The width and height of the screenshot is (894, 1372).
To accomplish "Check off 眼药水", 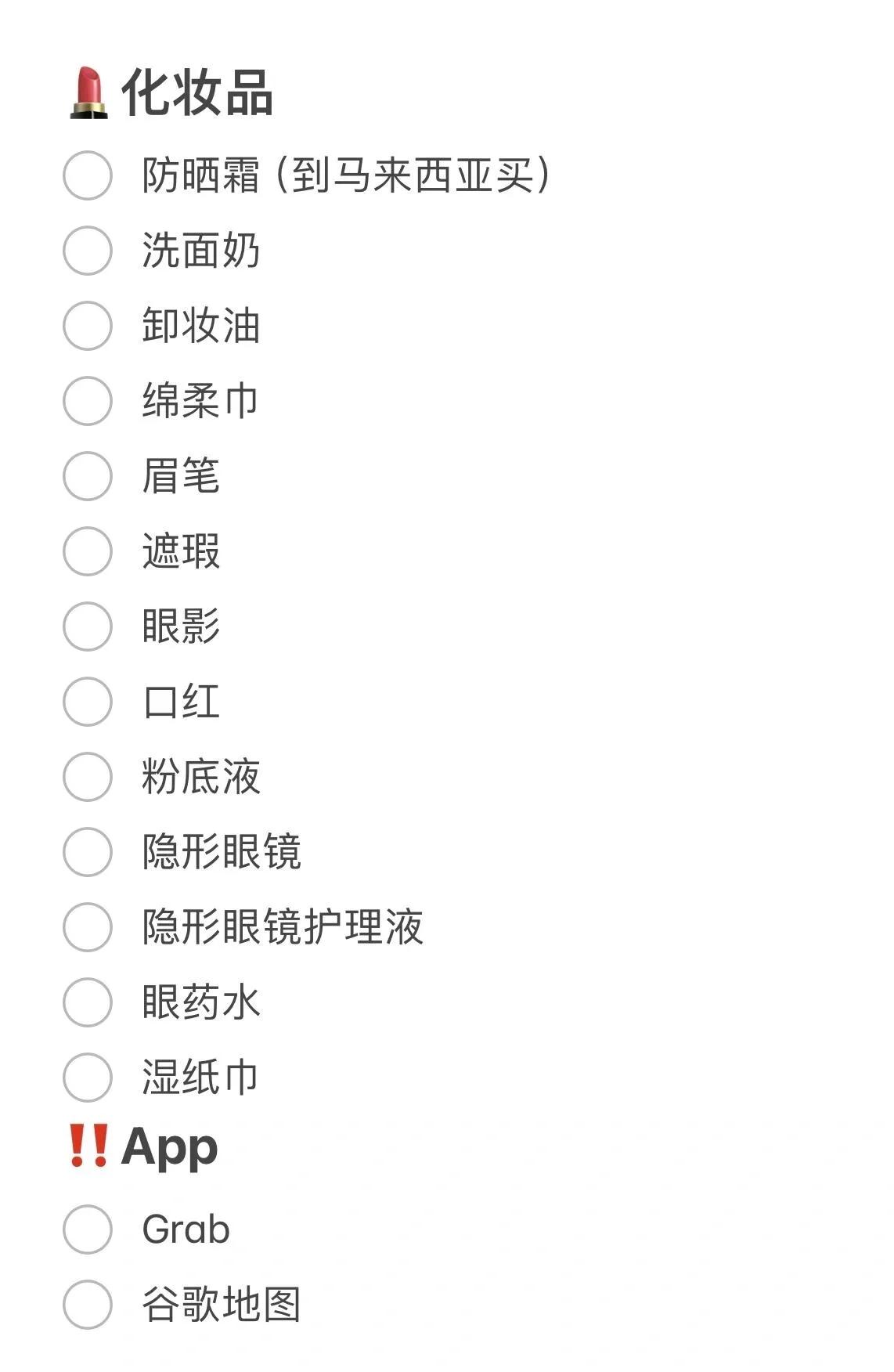I will pos(87,1002).
